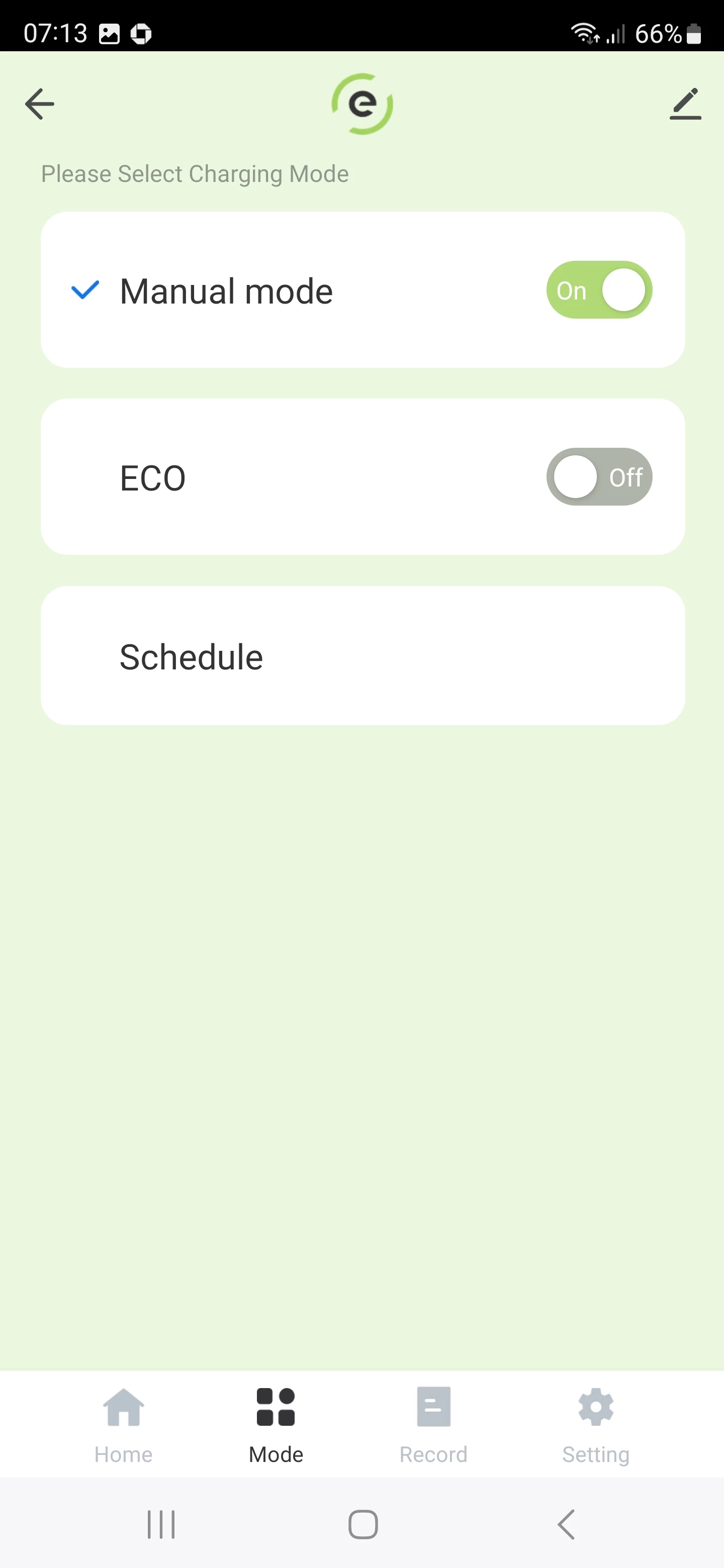Open the Schedule charging mode

click(363, 655)
